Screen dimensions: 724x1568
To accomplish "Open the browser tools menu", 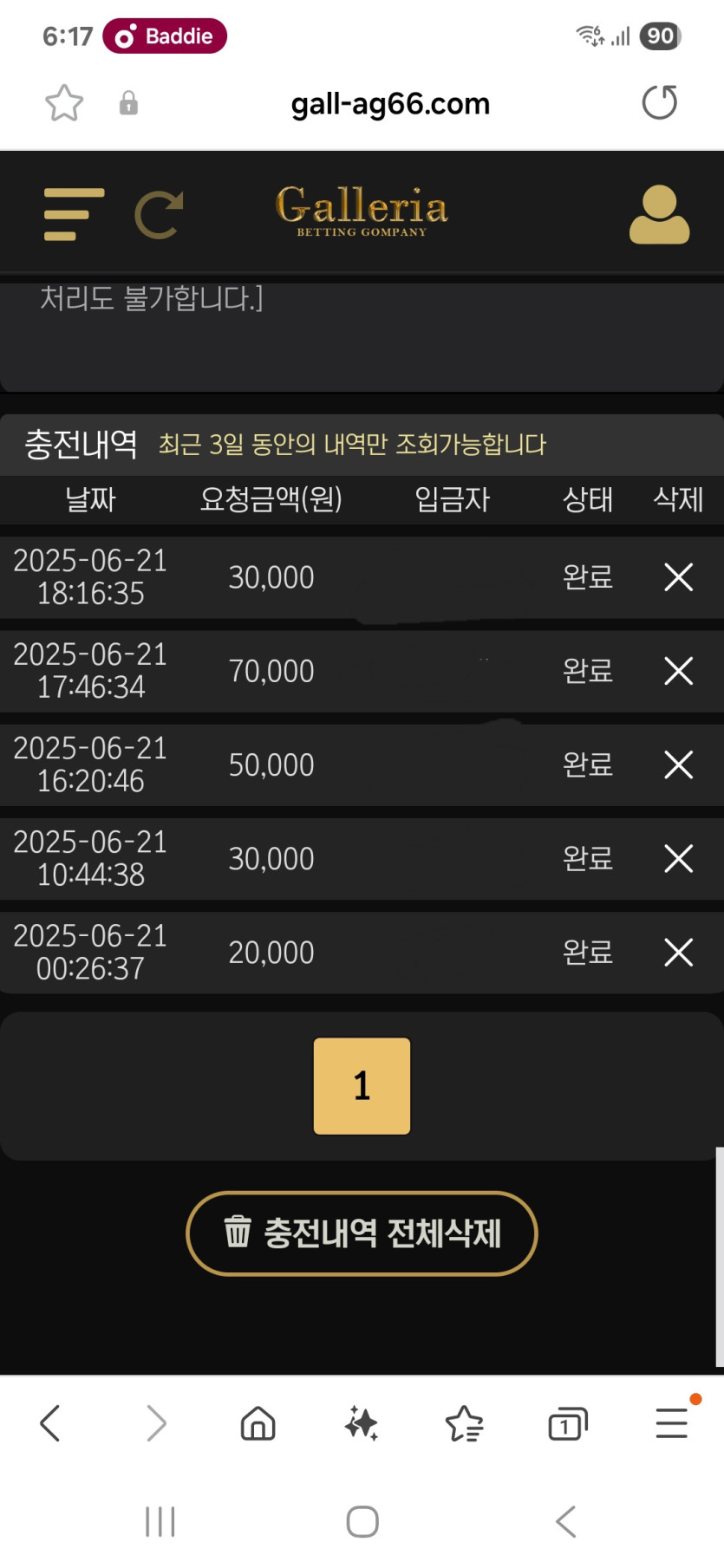I will [x=673, y=1422].
